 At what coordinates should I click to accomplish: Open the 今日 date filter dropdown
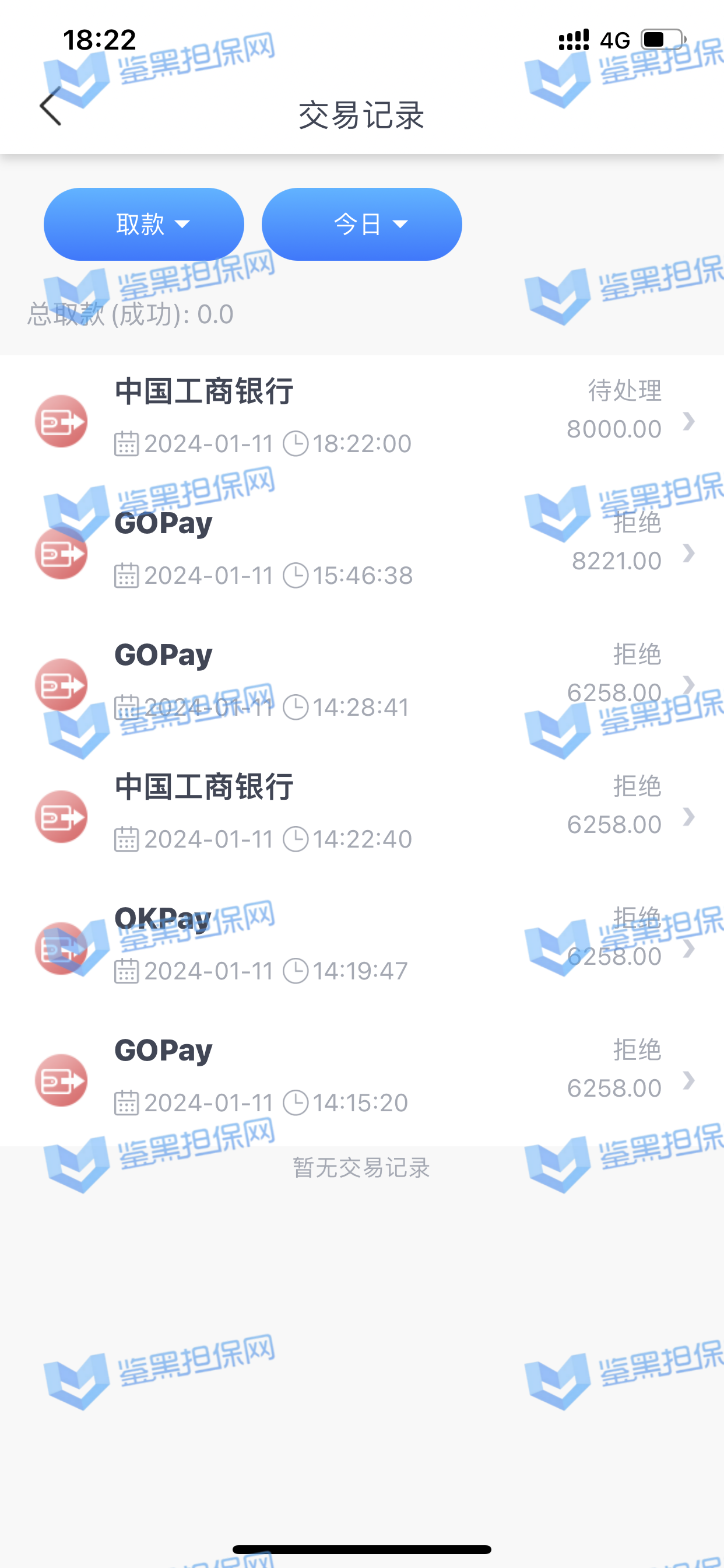click(361, 224)
